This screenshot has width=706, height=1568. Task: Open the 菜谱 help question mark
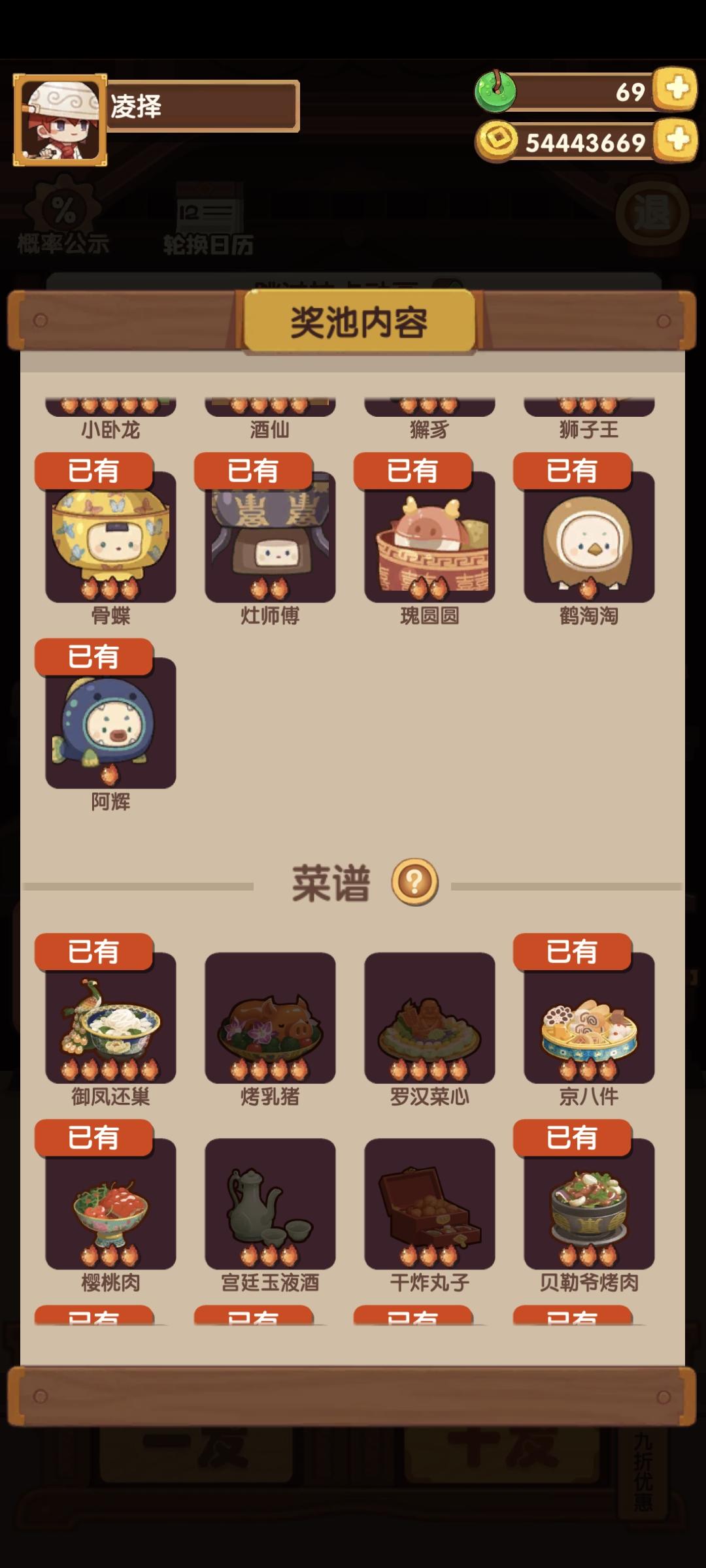416,882
